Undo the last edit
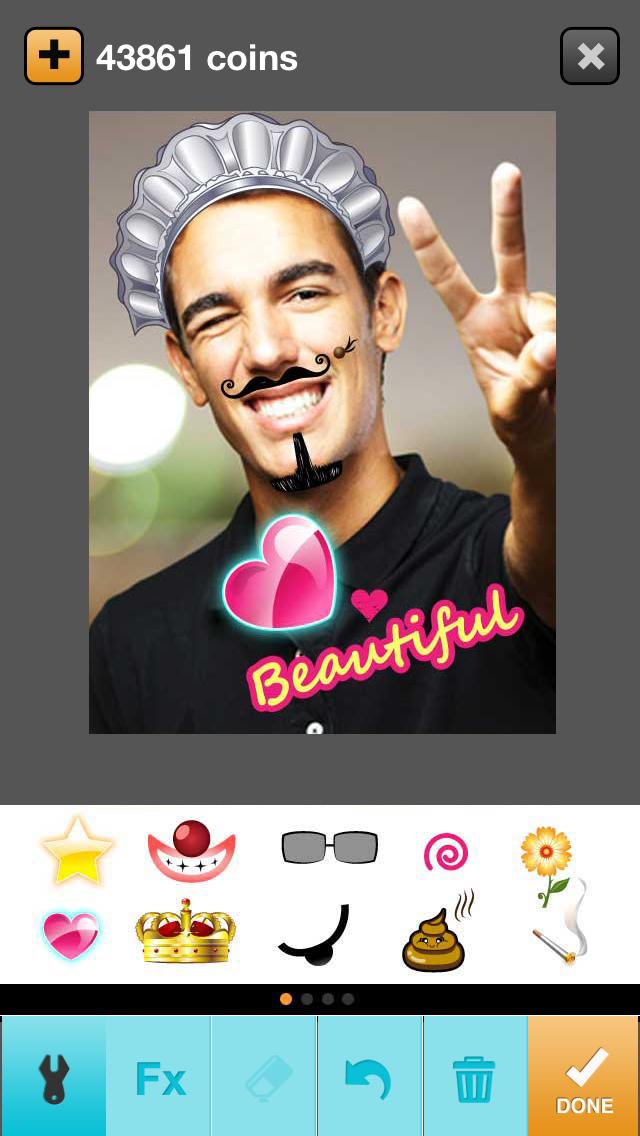The width and height of the screenshot is (640, 1136). [369, 1077]
